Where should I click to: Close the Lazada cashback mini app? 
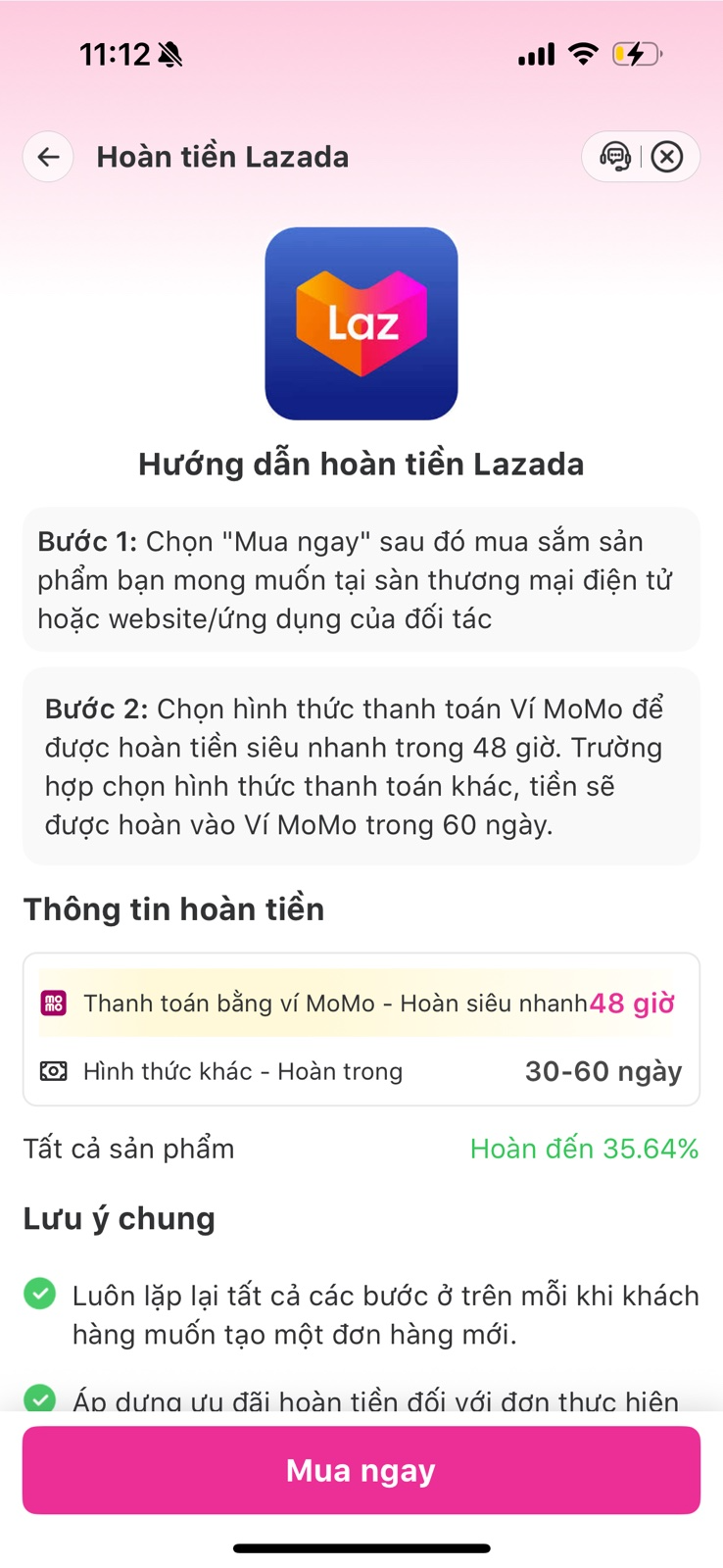pos(667,157)
